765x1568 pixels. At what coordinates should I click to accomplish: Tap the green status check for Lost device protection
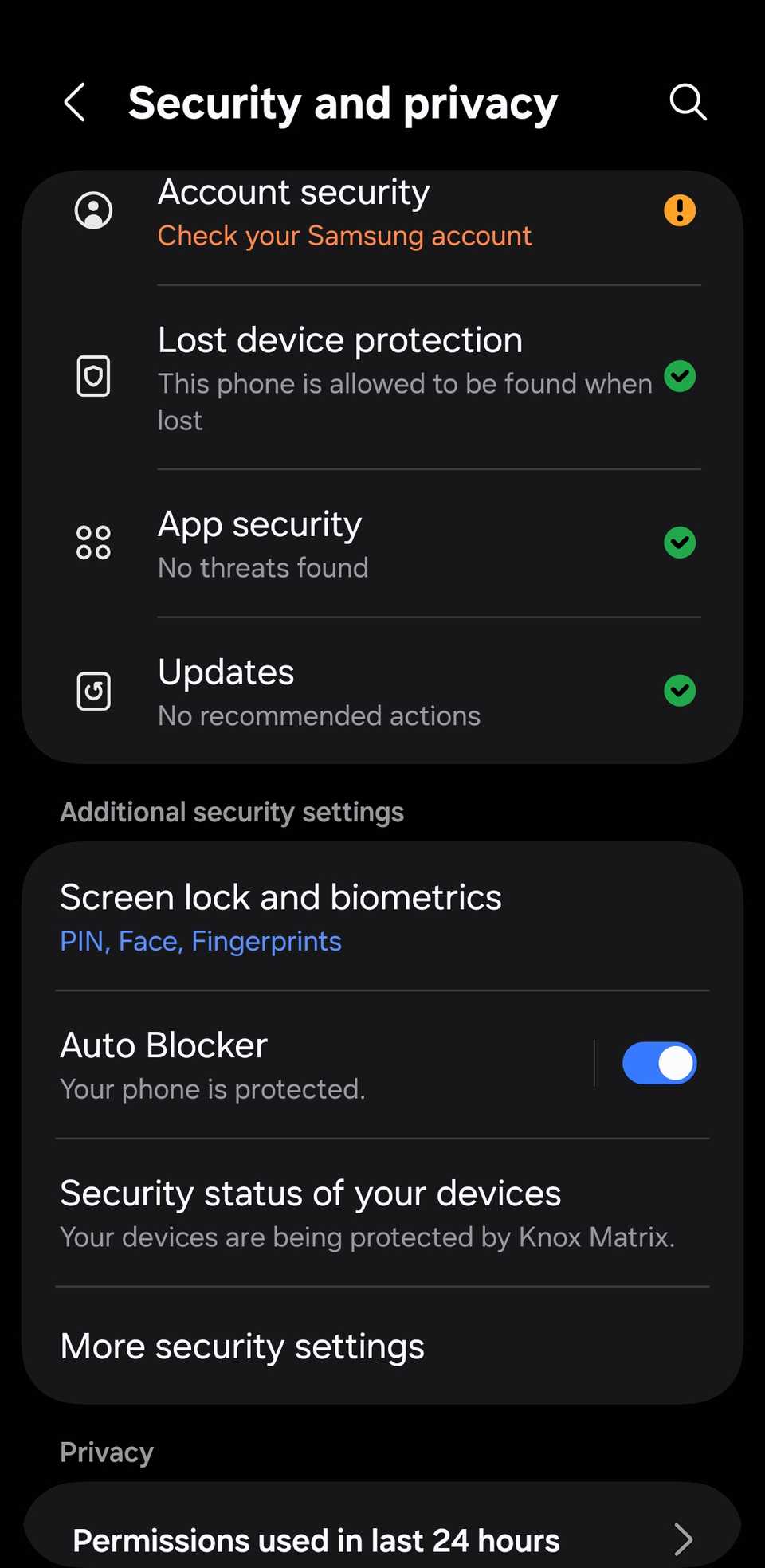[x=679, y=377]
